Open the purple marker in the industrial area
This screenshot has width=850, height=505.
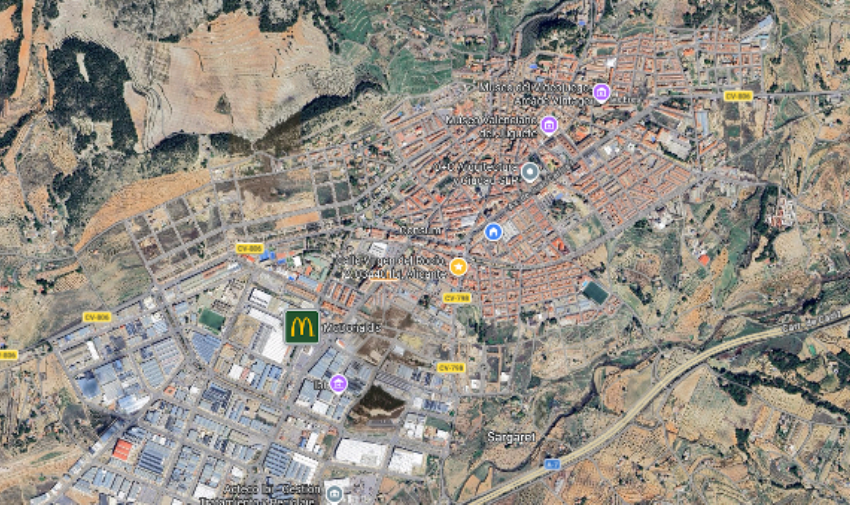click(338, 383)
